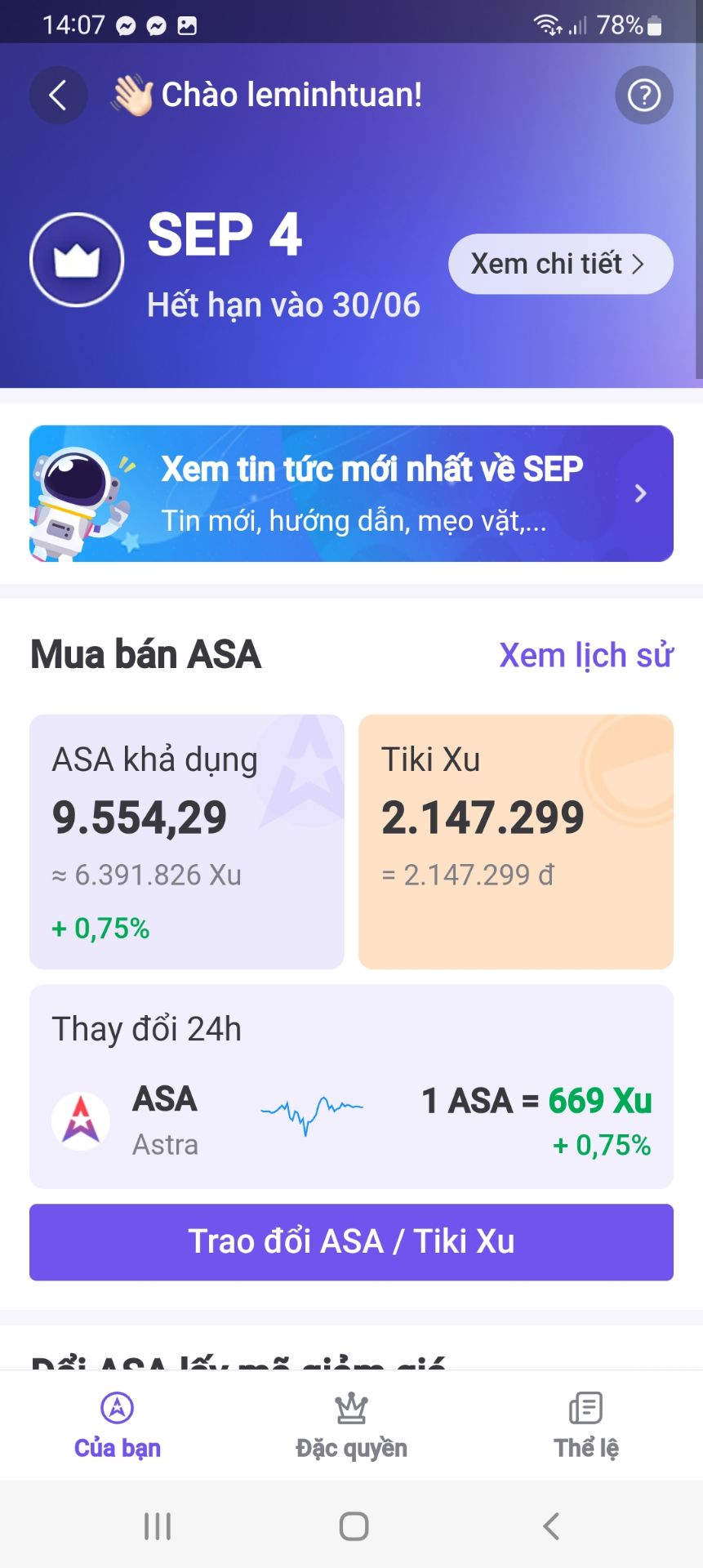Screen dimensions: 703x1568
Task: Open the Thể lệ document icon
Action: (x=585, y=1408)
